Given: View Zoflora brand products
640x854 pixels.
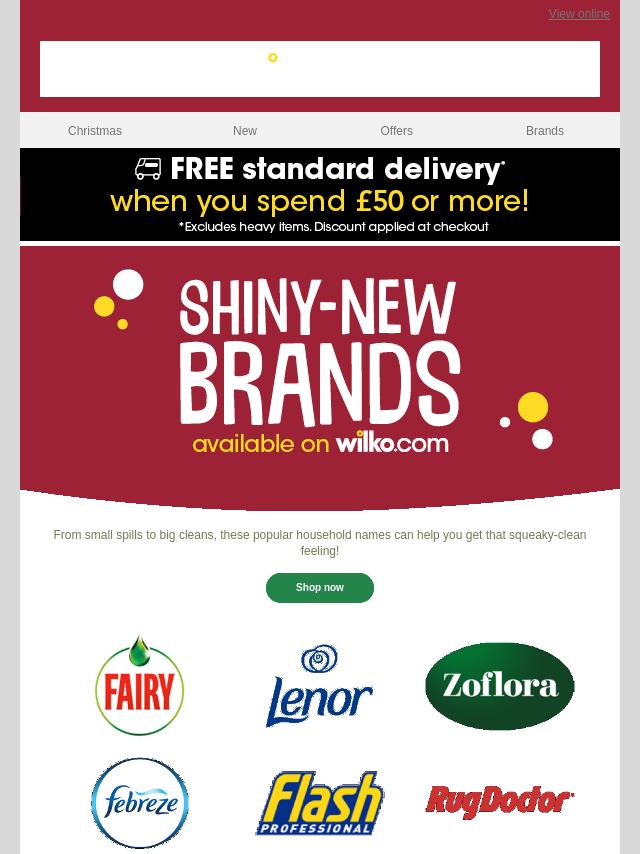Looking at the screenshot, I should [x=499, y=686].
